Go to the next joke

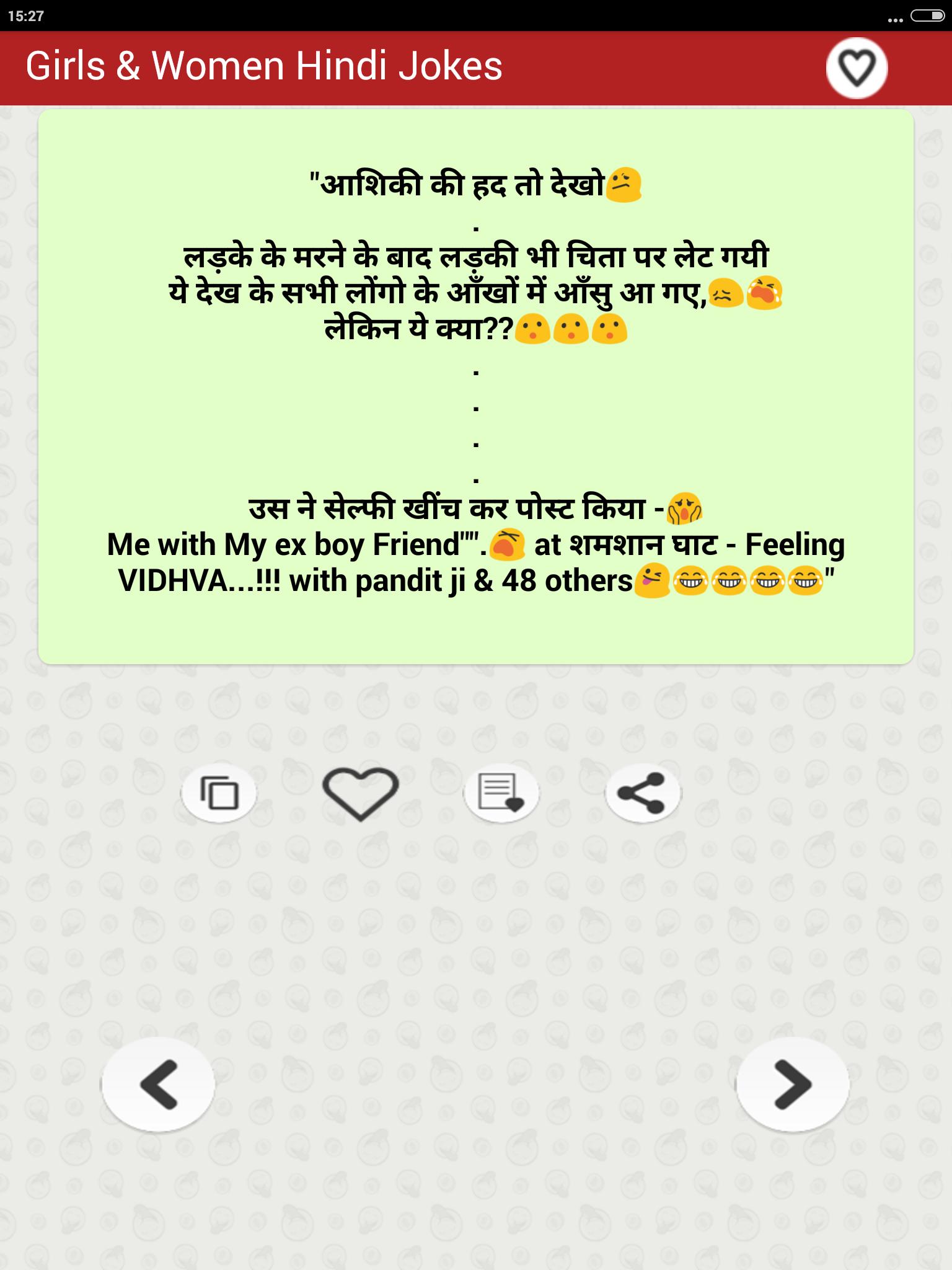[x=792, y=1084]
